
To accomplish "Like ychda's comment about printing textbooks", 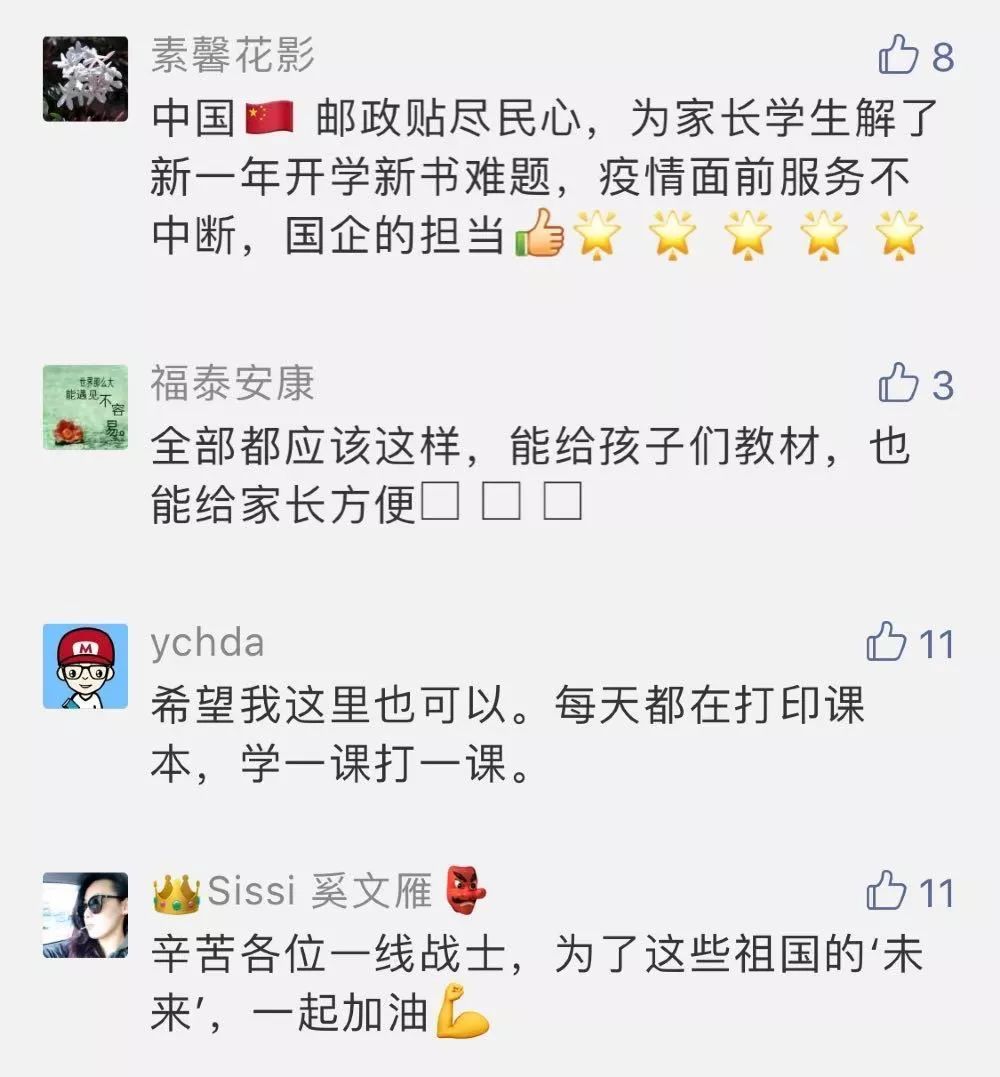I will pyautogui.click(x=886, y=642).
